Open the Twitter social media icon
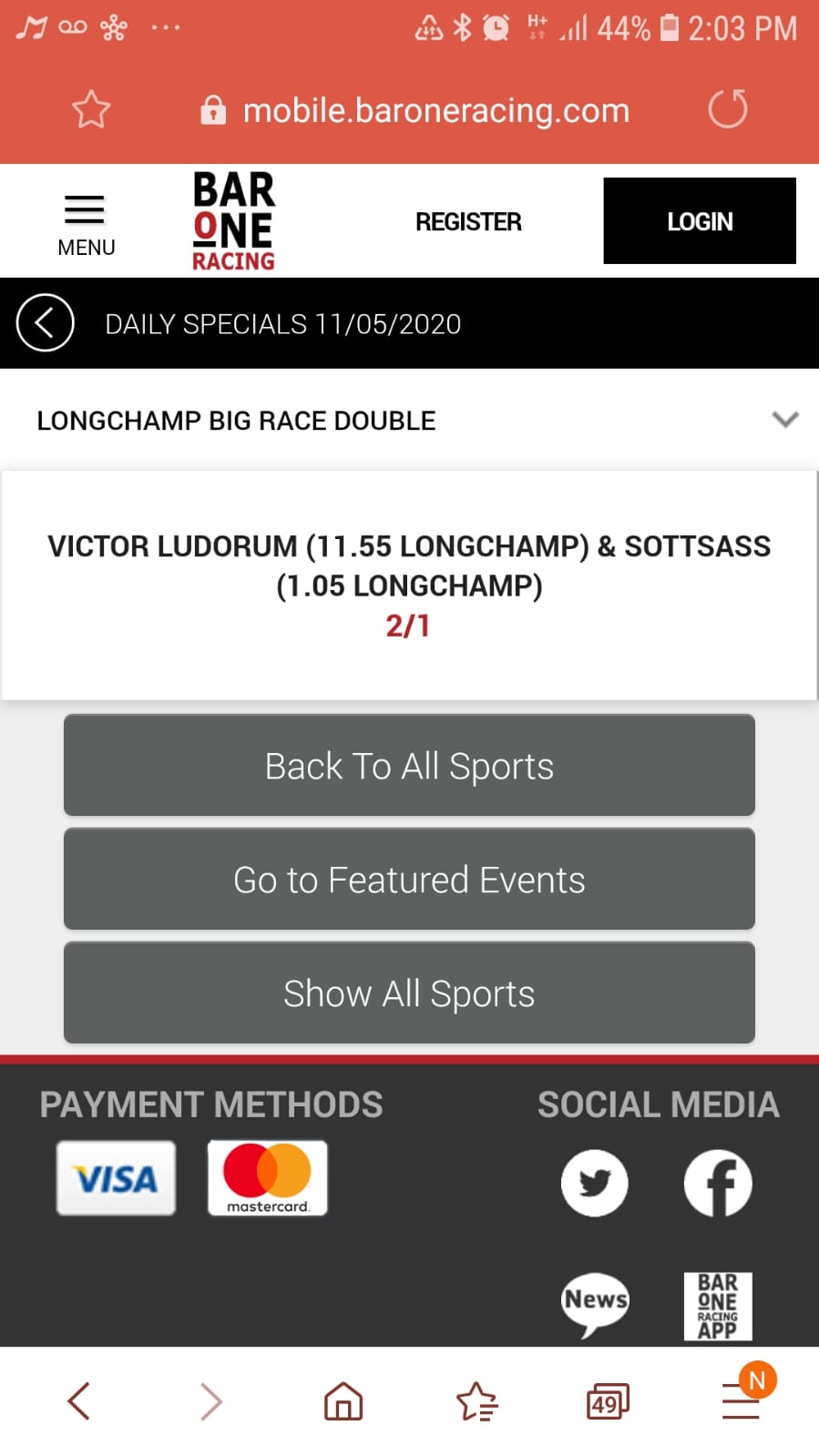The image size is (819, 1456). [x=595, y=1183]
